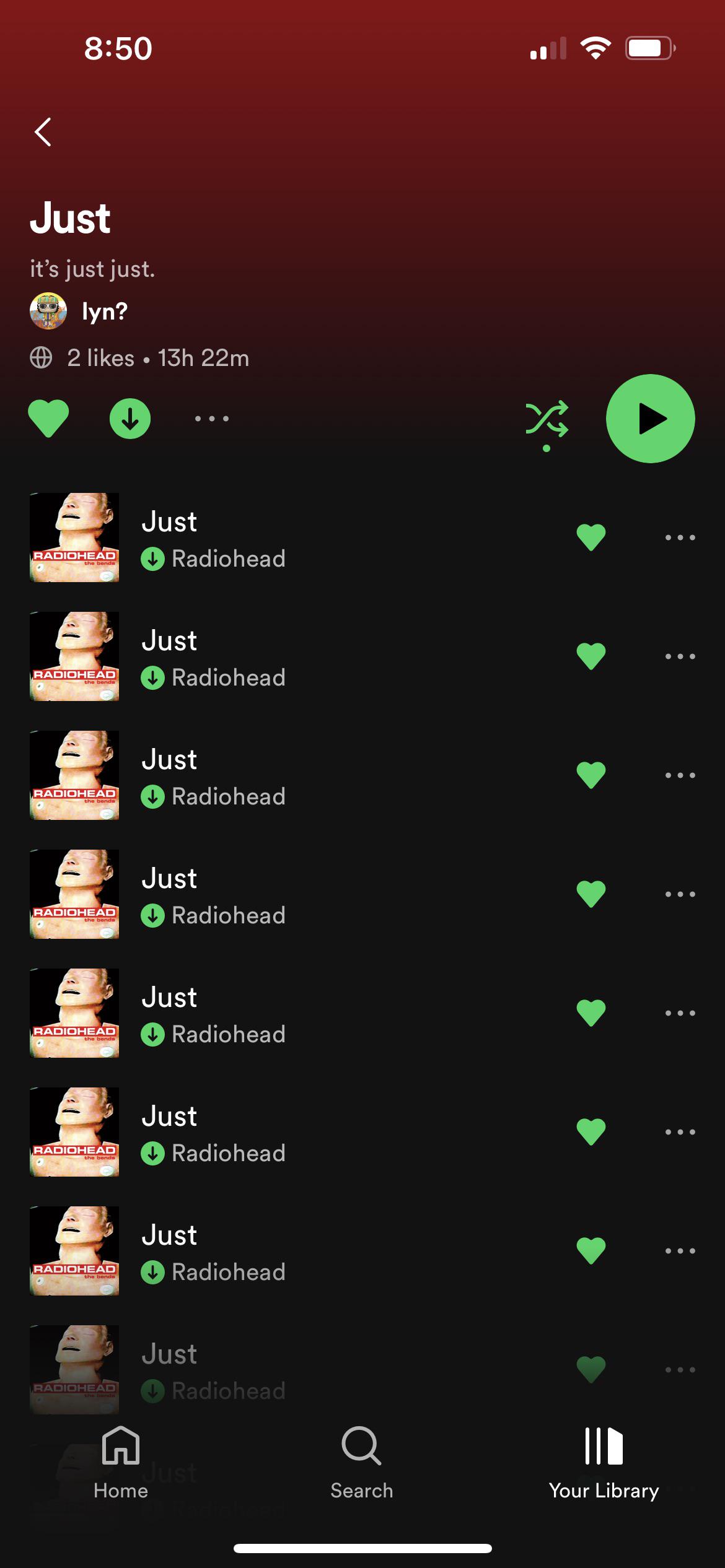Viewport: 725px width, 1568px height.
Task: Unlike the playlist using the header heart
Action: point(48,418)
